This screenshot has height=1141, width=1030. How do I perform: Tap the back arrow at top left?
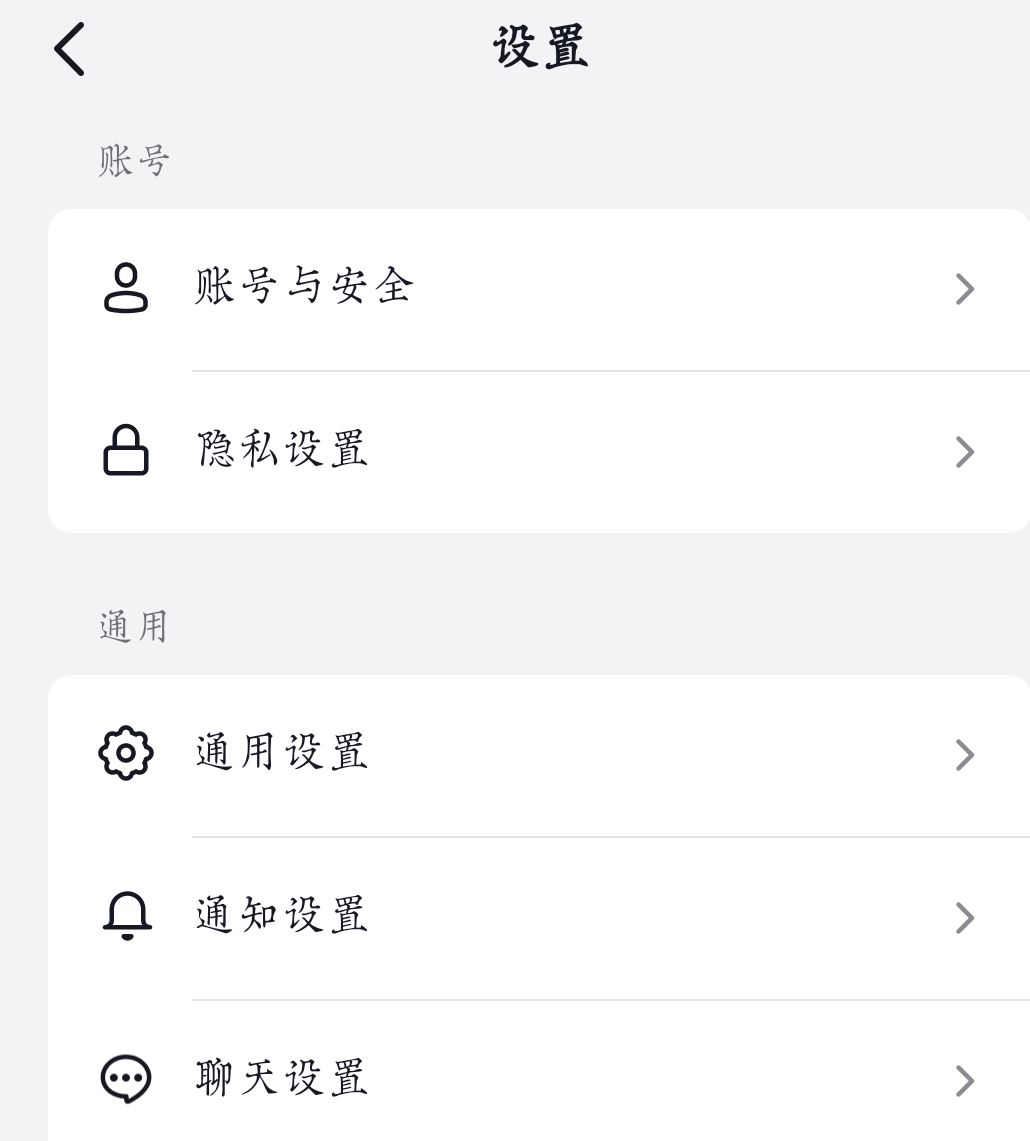pos(69,48)
